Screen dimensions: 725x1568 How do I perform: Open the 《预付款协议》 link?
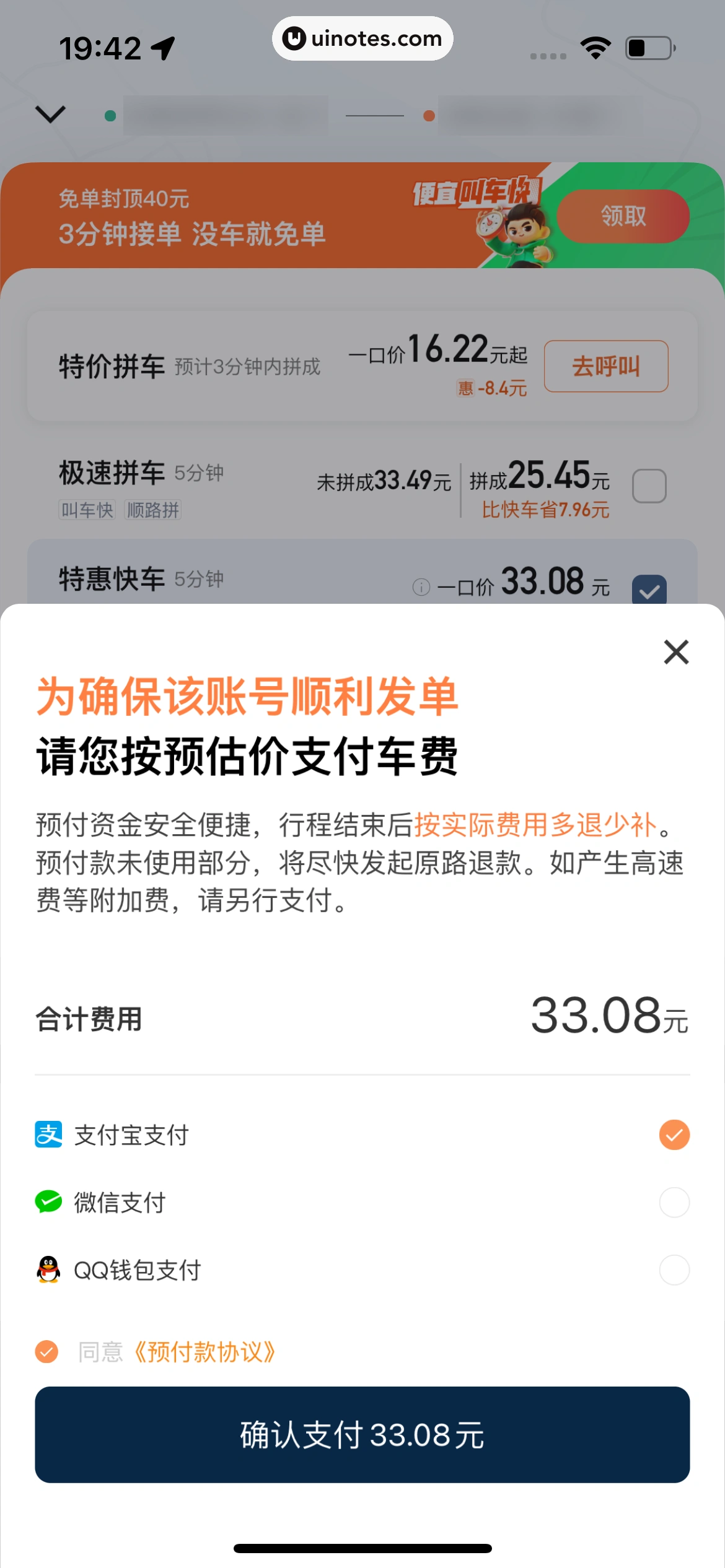point(204,1351)
